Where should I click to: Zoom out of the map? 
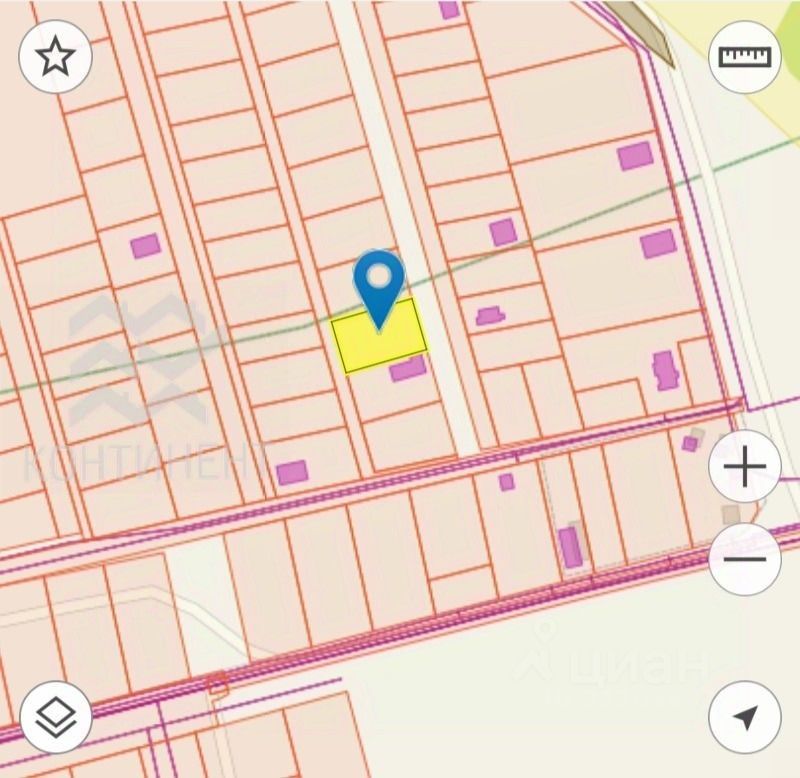(745, 558)
